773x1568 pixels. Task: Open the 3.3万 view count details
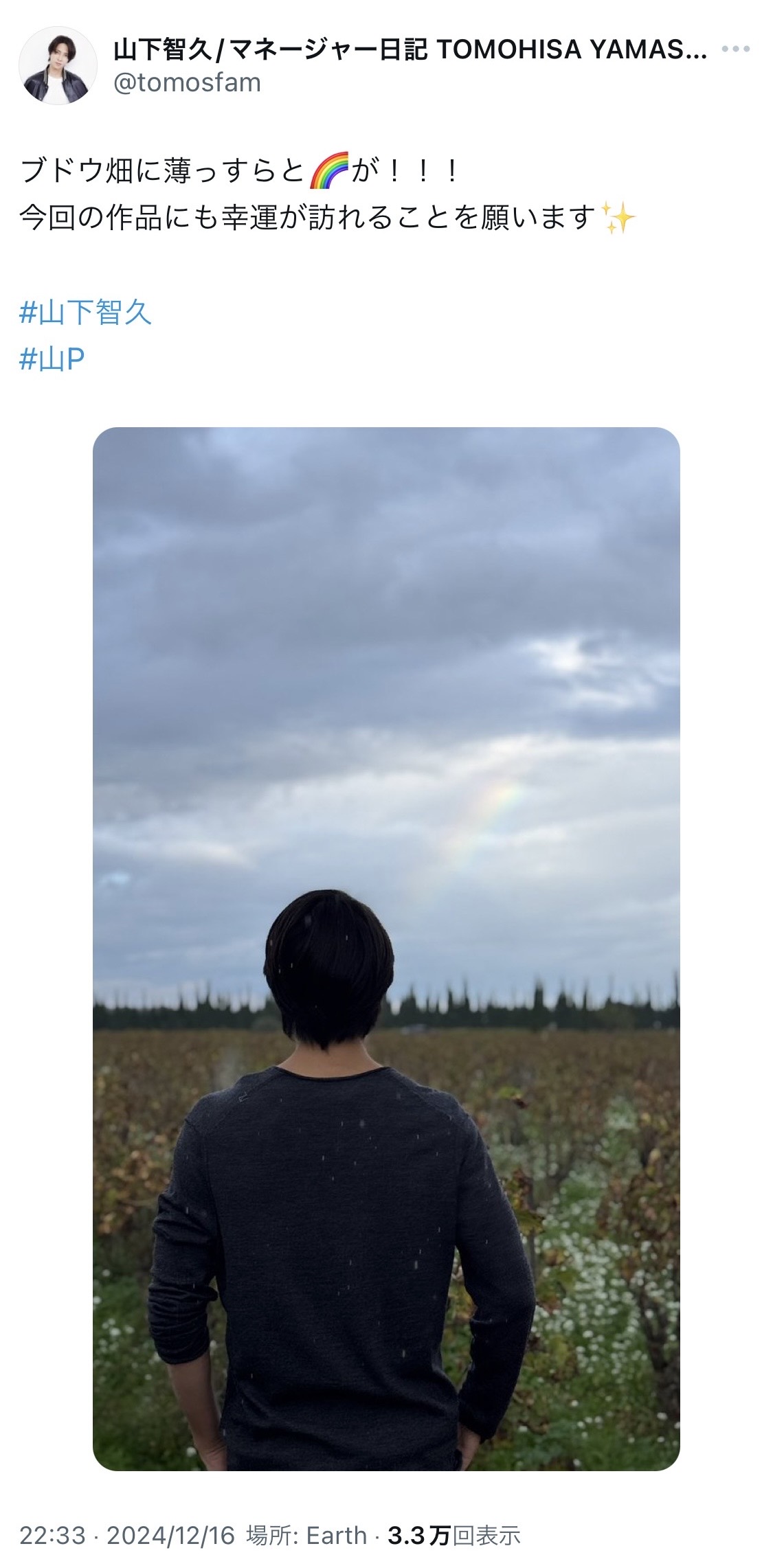[x=454, y=1535]
